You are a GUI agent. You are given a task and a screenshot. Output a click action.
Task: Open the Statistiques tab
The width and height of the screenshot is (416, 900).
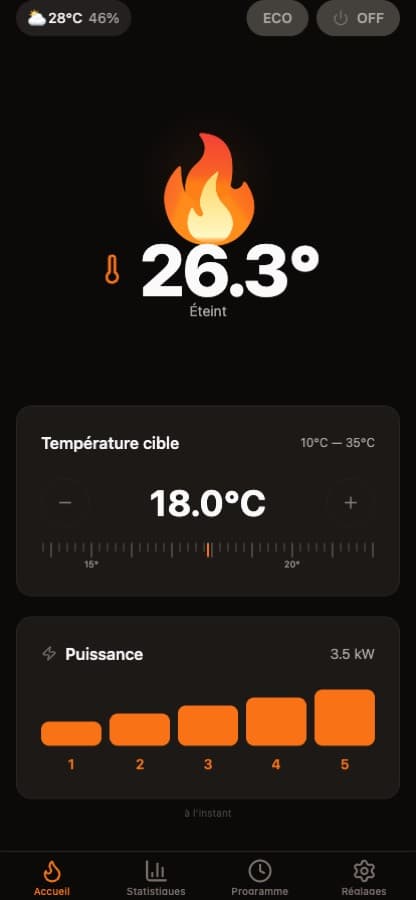[x=156, y=878]
